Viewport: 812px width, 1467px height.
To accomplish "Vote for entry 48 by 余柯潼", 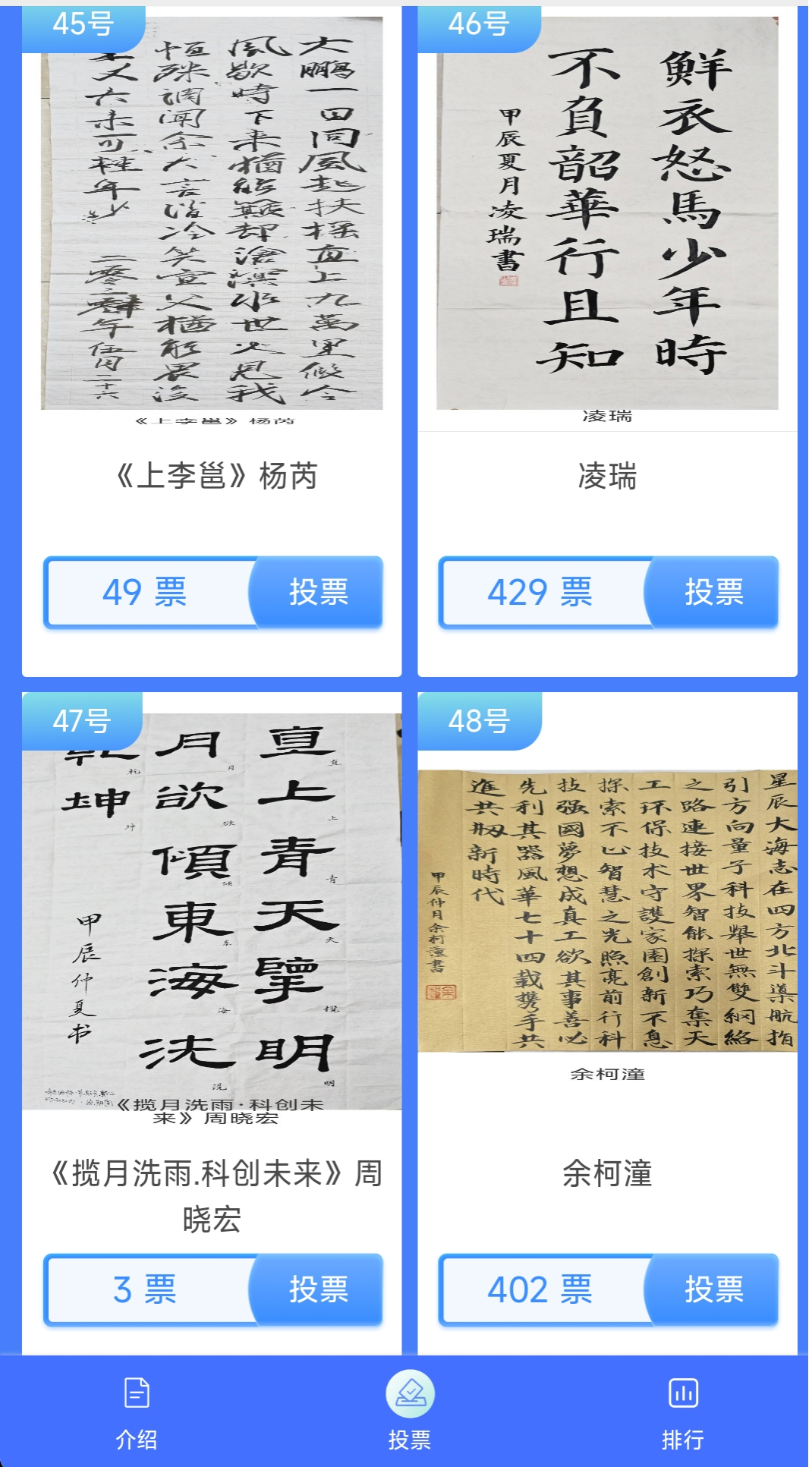I will (x=713, y=1289).
